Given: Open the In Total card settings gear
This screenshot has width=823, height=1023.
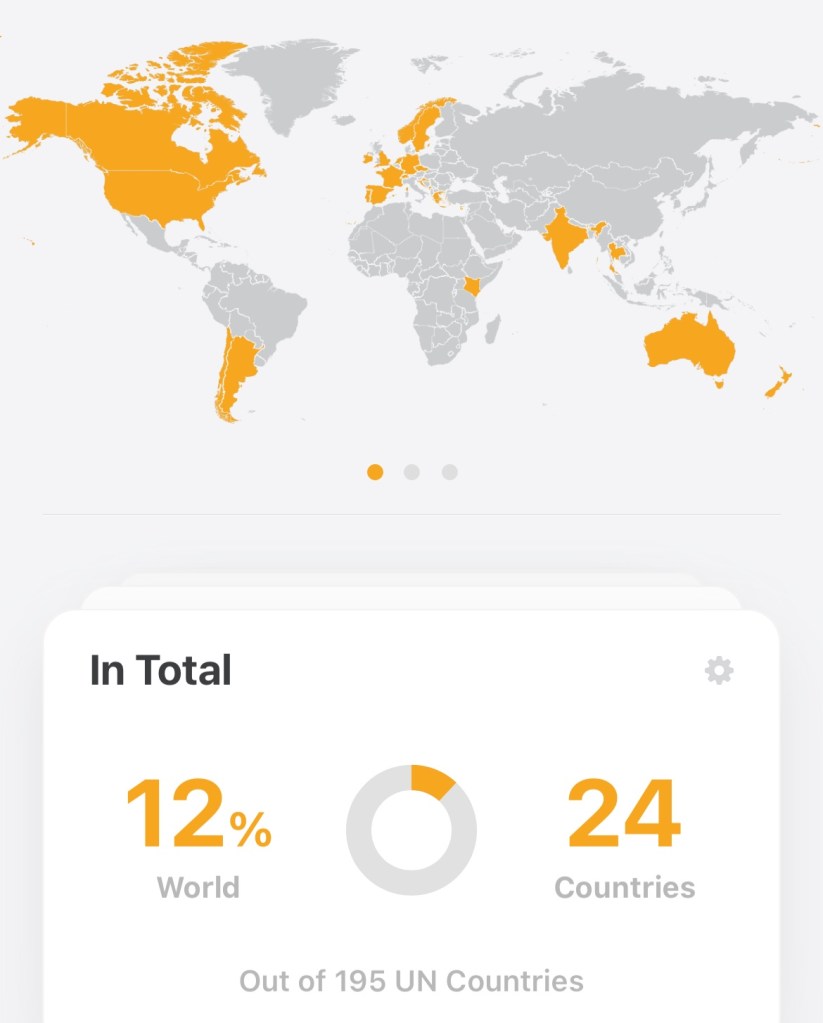Looking at the screenshot, I should point(718,670).
